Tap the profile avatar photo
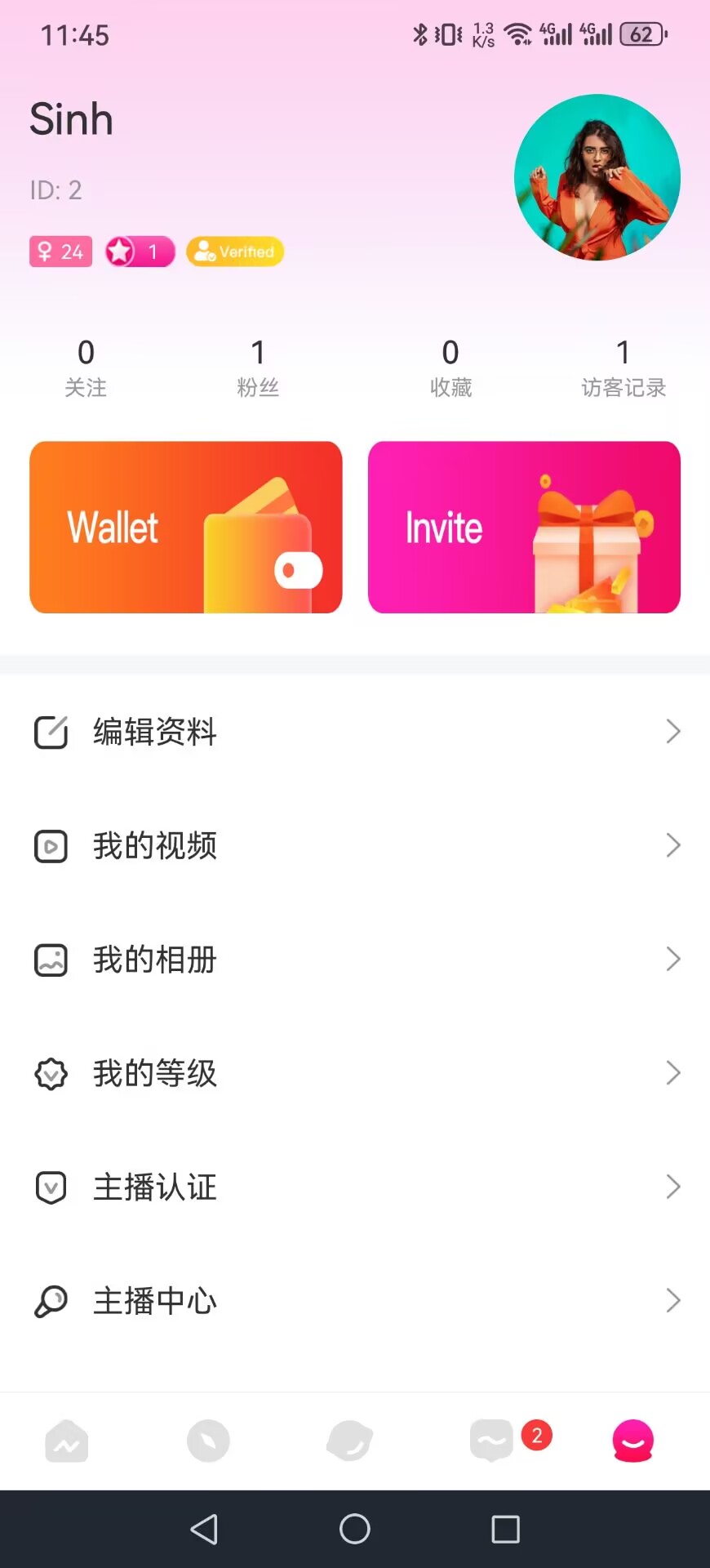This screenshot has width=710, height=1568. [x=597, y=177]
